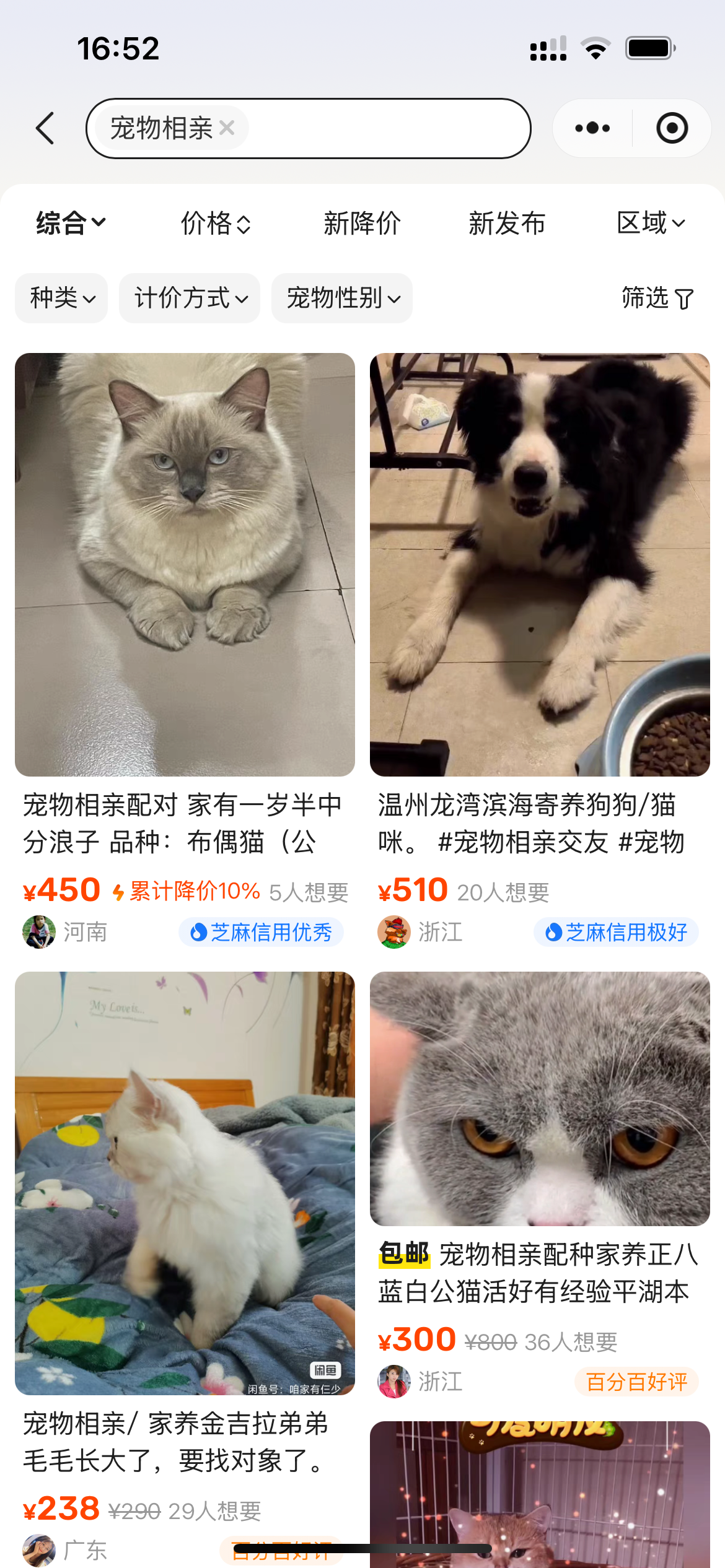Viewport: 725px width, 1568px height.
Task: Open the 区域 region menu
Action: click(x=652, y=223)
